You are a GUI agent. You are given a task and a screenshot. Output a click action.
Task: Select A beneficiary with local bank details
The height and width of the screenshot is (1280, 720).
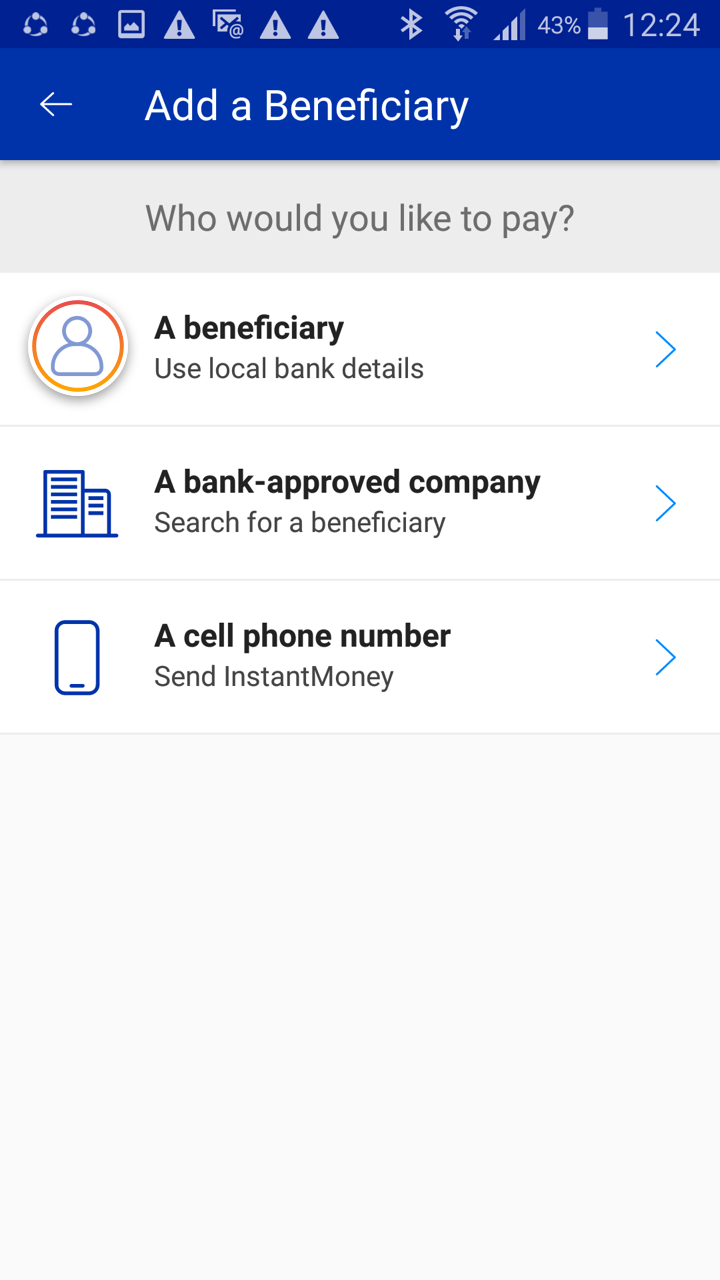tap(360, 349)
